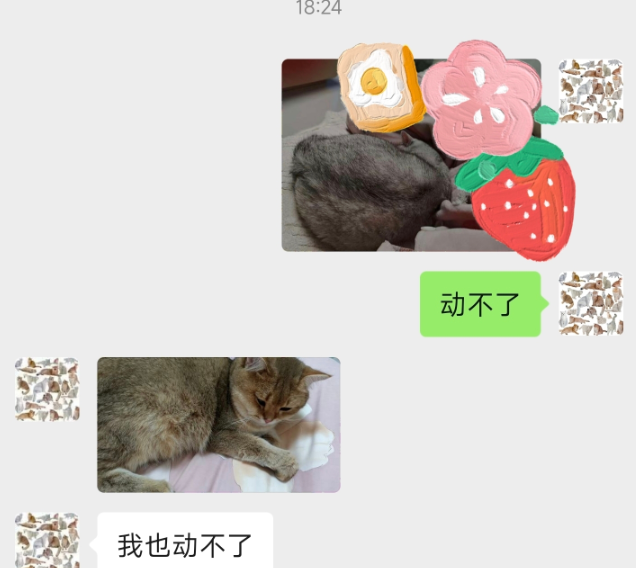The width and height of the screenshot is (636, 568).
Task: Tap the sender avatar beside the green 动不了 bubble
Action: click(590, 303)
